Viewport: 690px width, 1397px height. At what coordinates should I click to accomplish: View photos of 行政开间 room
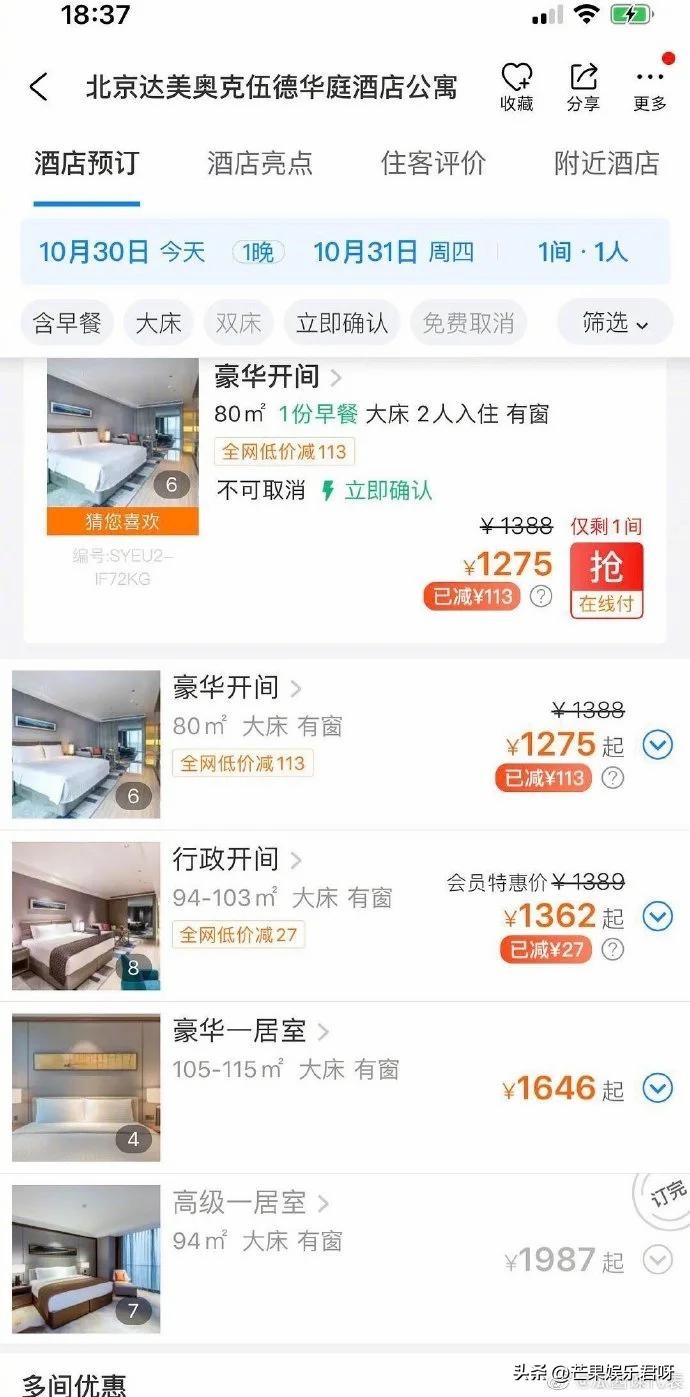tap(86, 916)
